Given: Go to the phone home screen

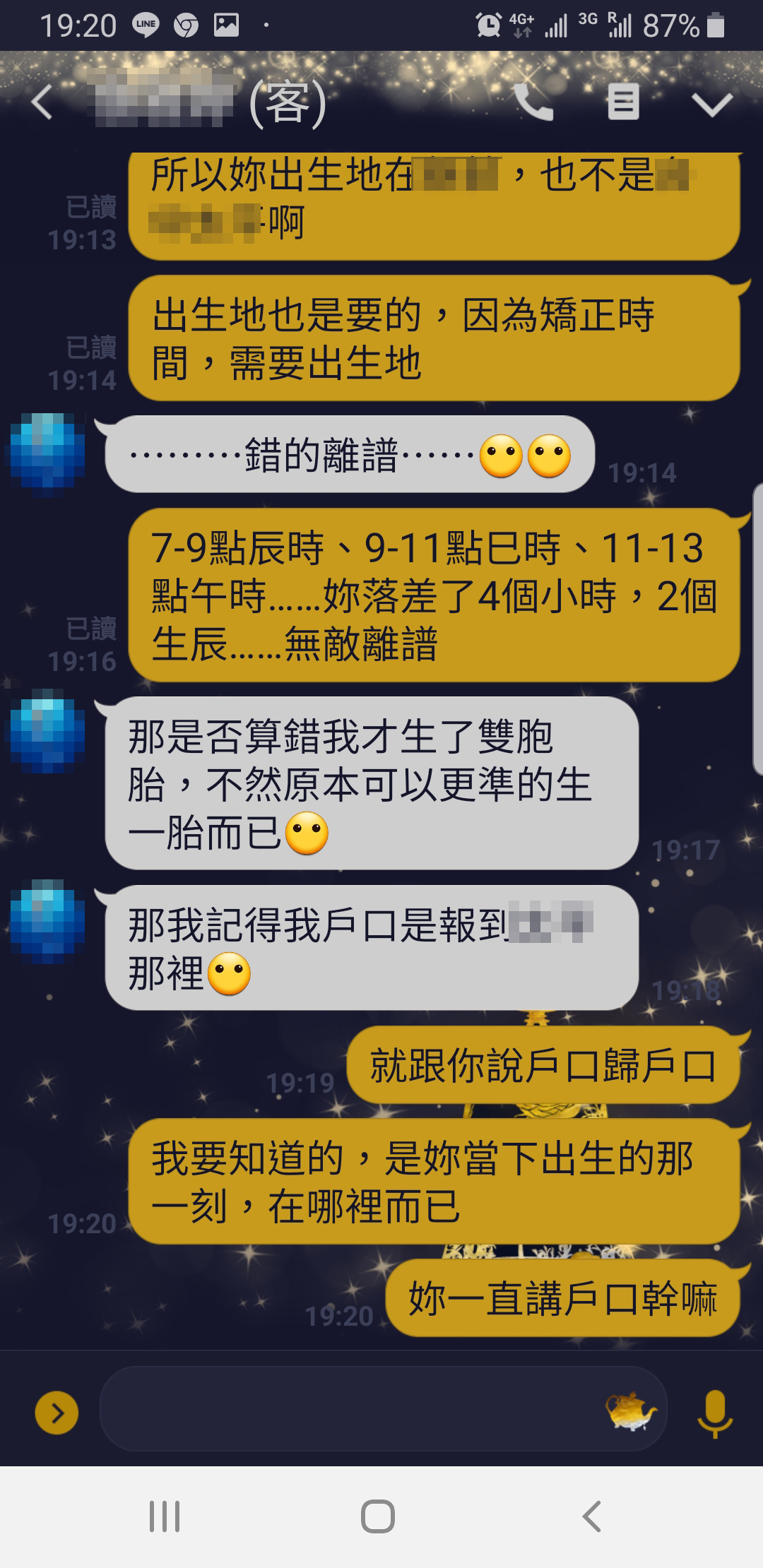Looking at the screenshot, I should pyautogui.click(x=378, y=1516).
